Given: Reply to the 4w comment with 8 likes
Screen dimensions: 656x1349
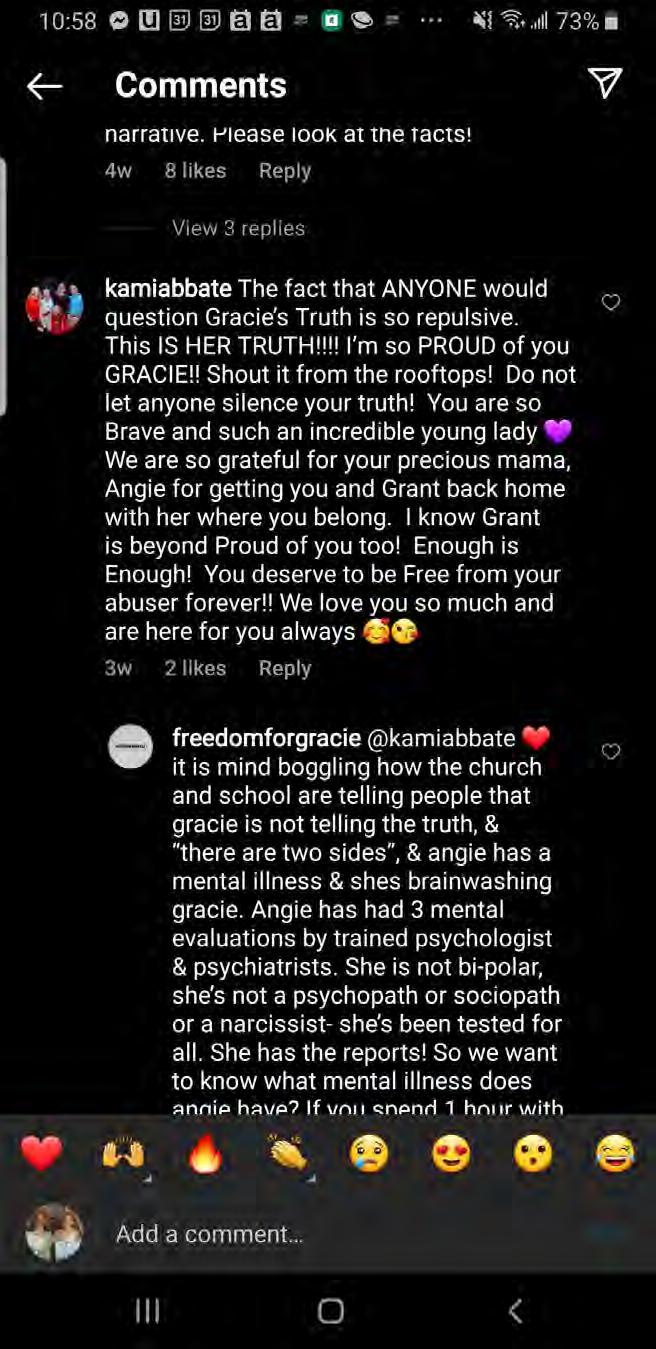Looking at the screenshot, I should point(285,171).
